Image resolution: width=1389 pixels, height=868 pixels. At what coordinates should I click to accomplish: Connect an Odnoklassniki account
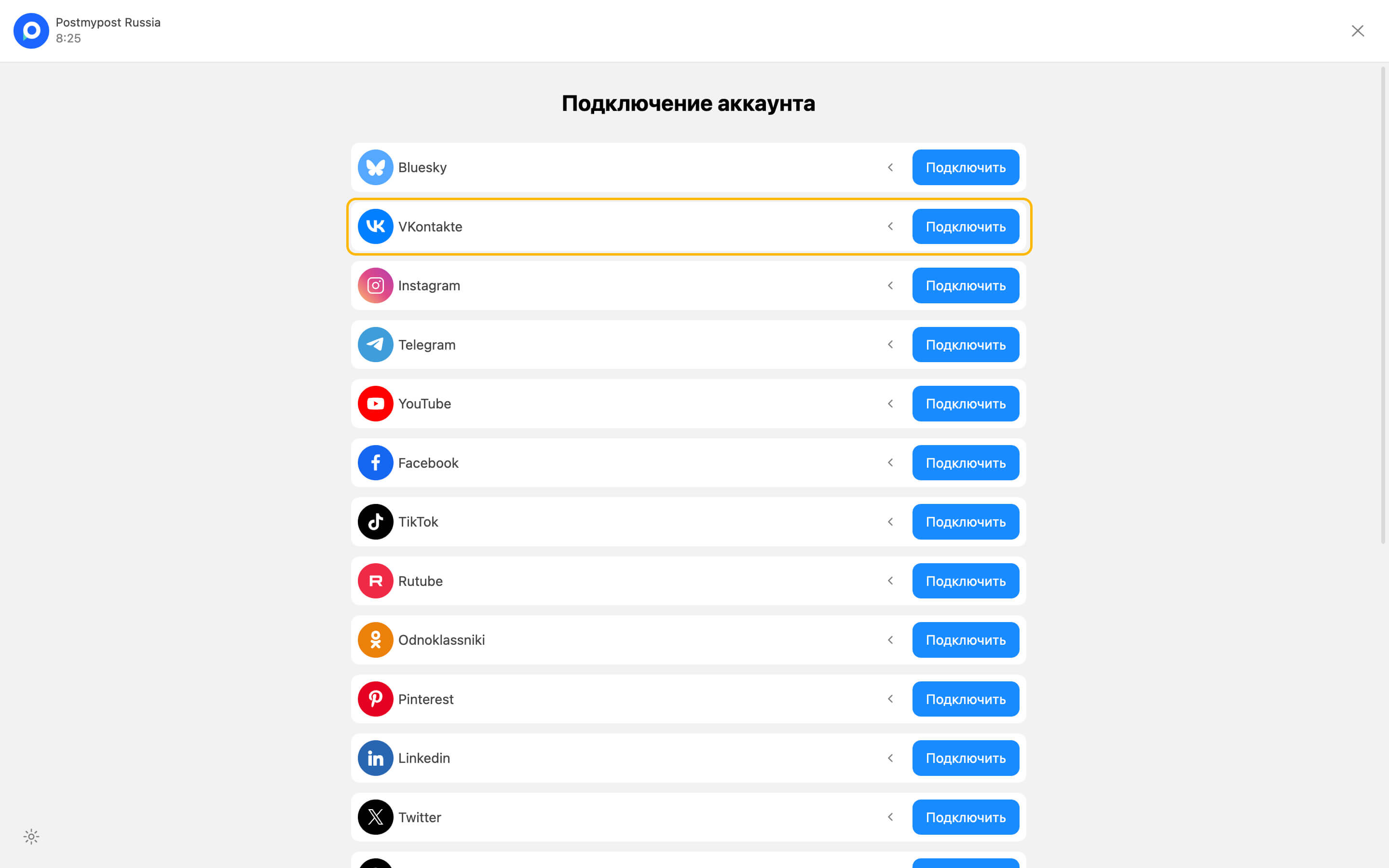click(x=965, y=640)
